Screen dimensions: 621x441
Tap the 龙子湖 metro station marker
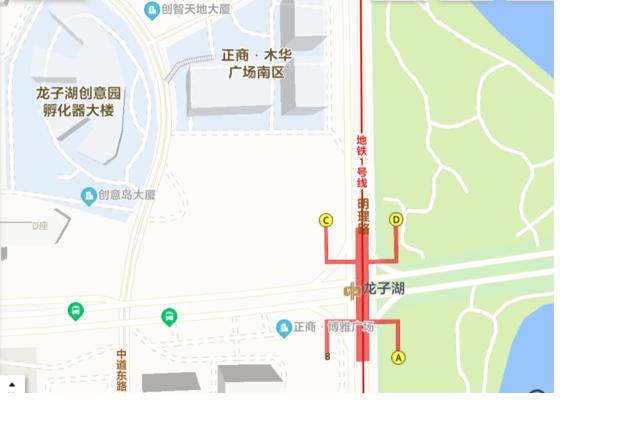[x=352, y=290]
